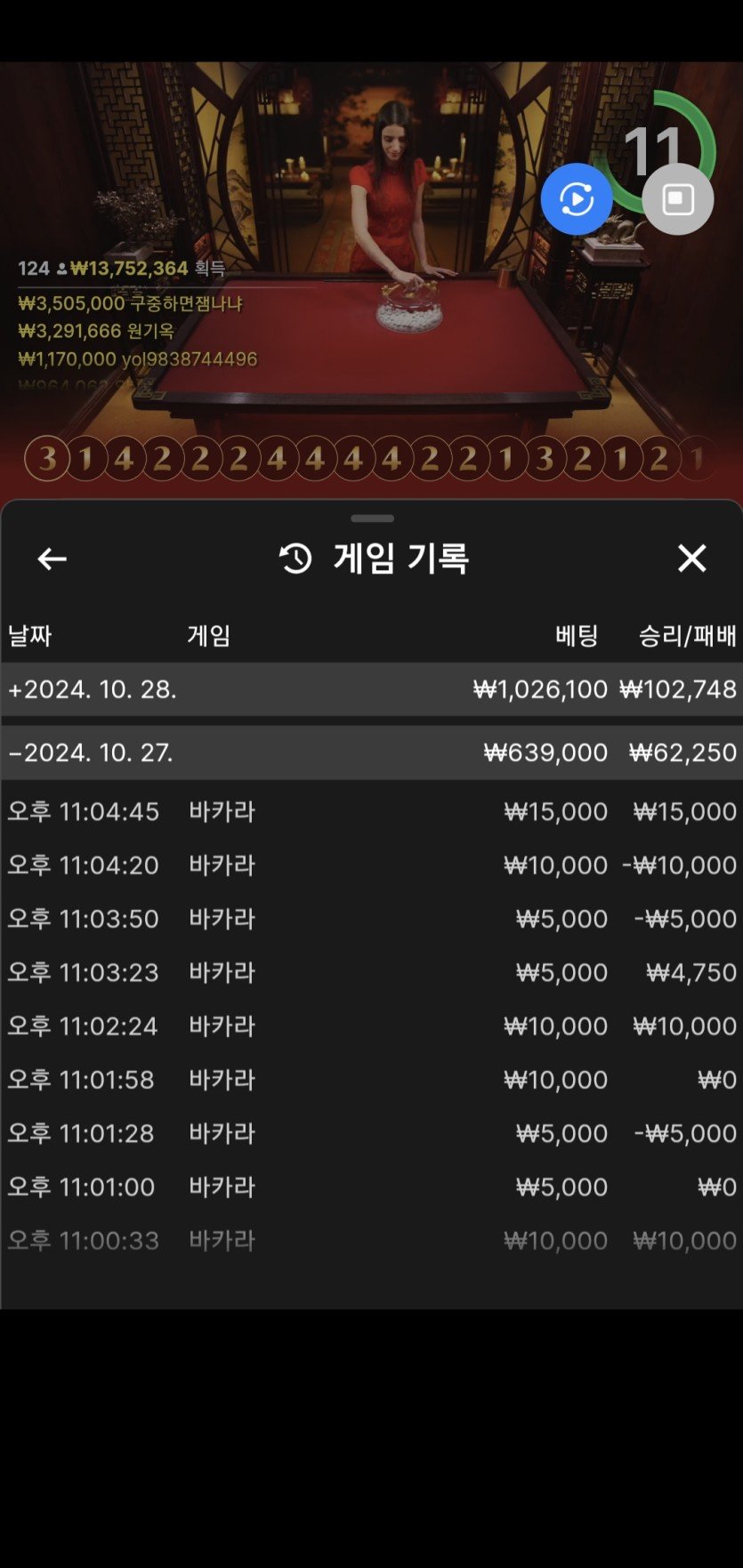
Task: View the 오후 11:03:50 baccarat round details
Action: point(371,919)
